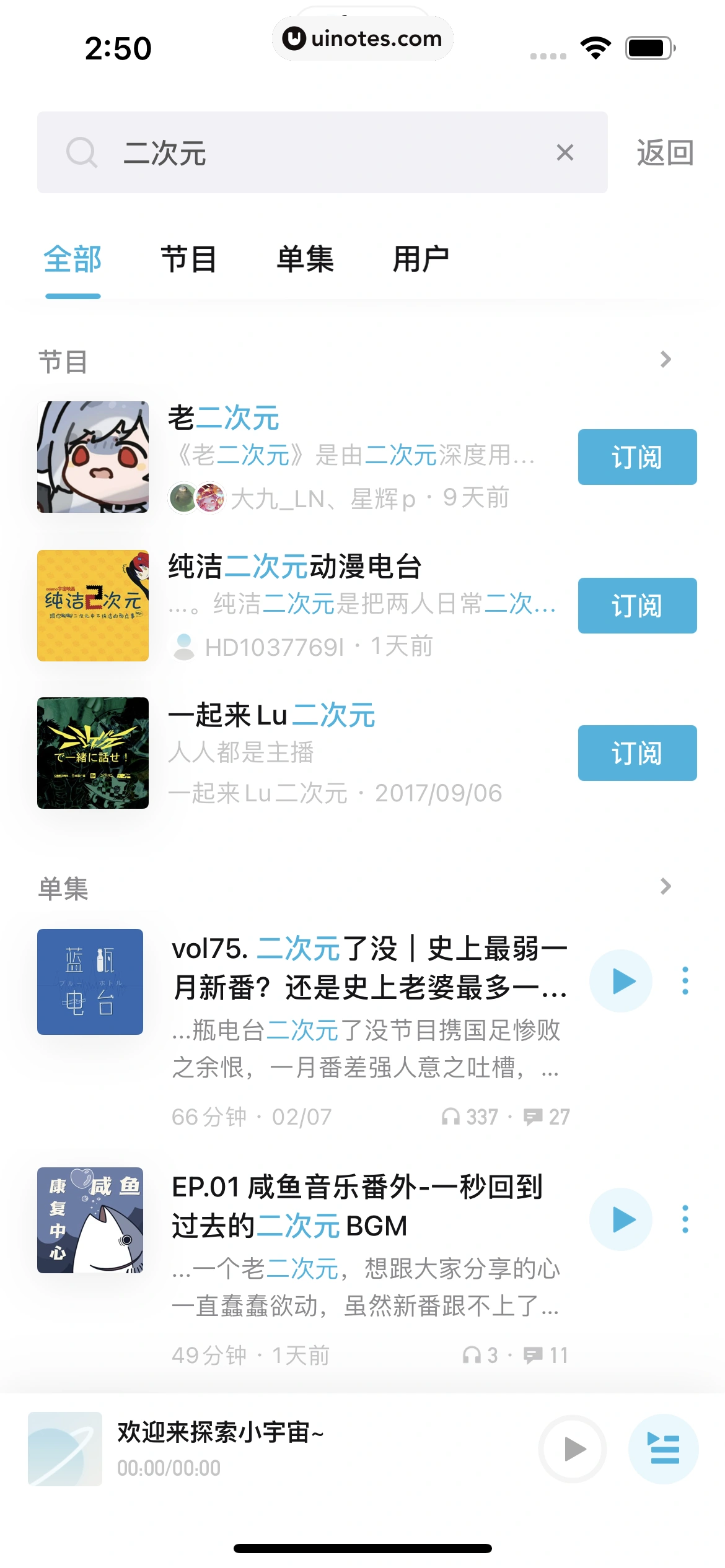The width and height of the screenshot is (725, 1568).
Task: Expand full 节目 results with the chevron
Action: (x=665, y=358)
